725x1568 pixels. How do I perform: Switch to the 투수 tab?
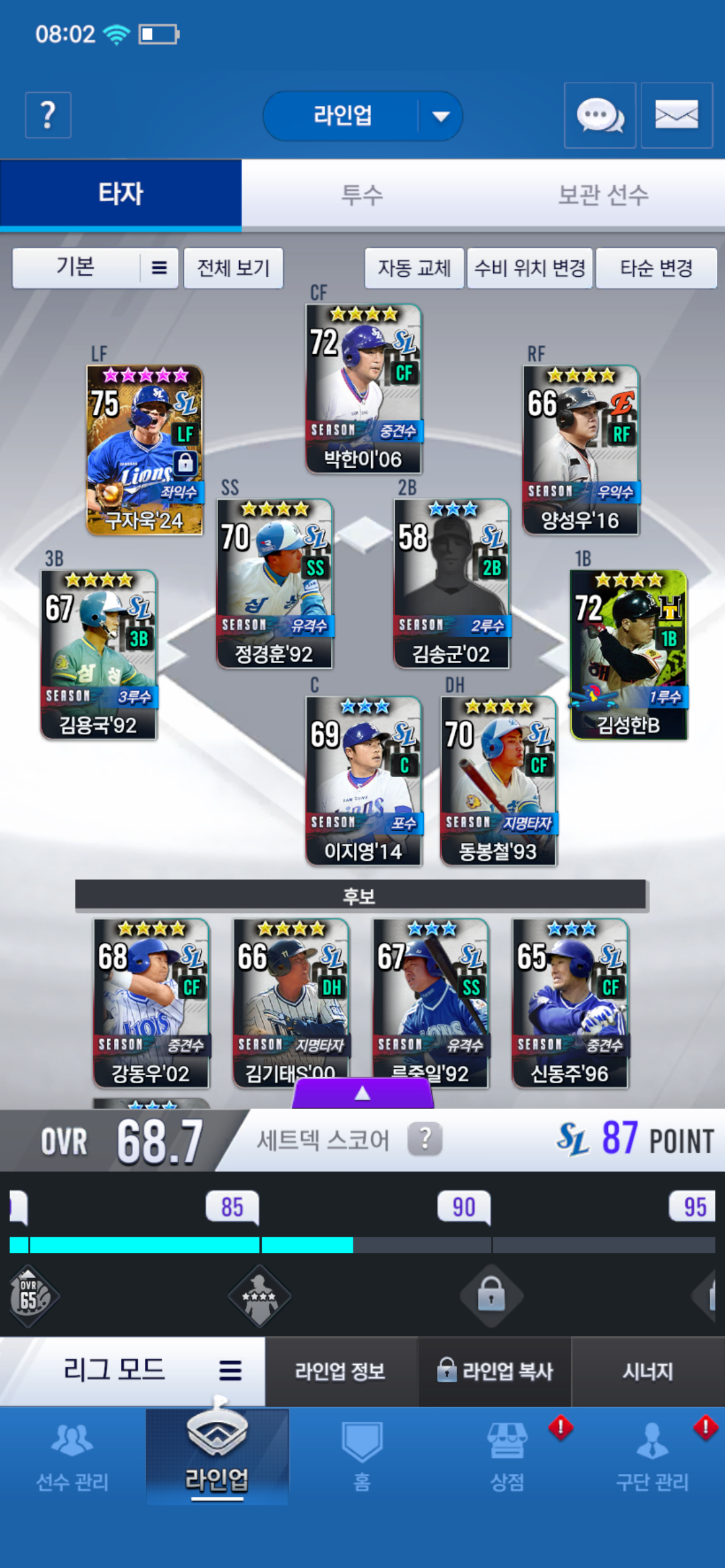click(x=362, y=194)
